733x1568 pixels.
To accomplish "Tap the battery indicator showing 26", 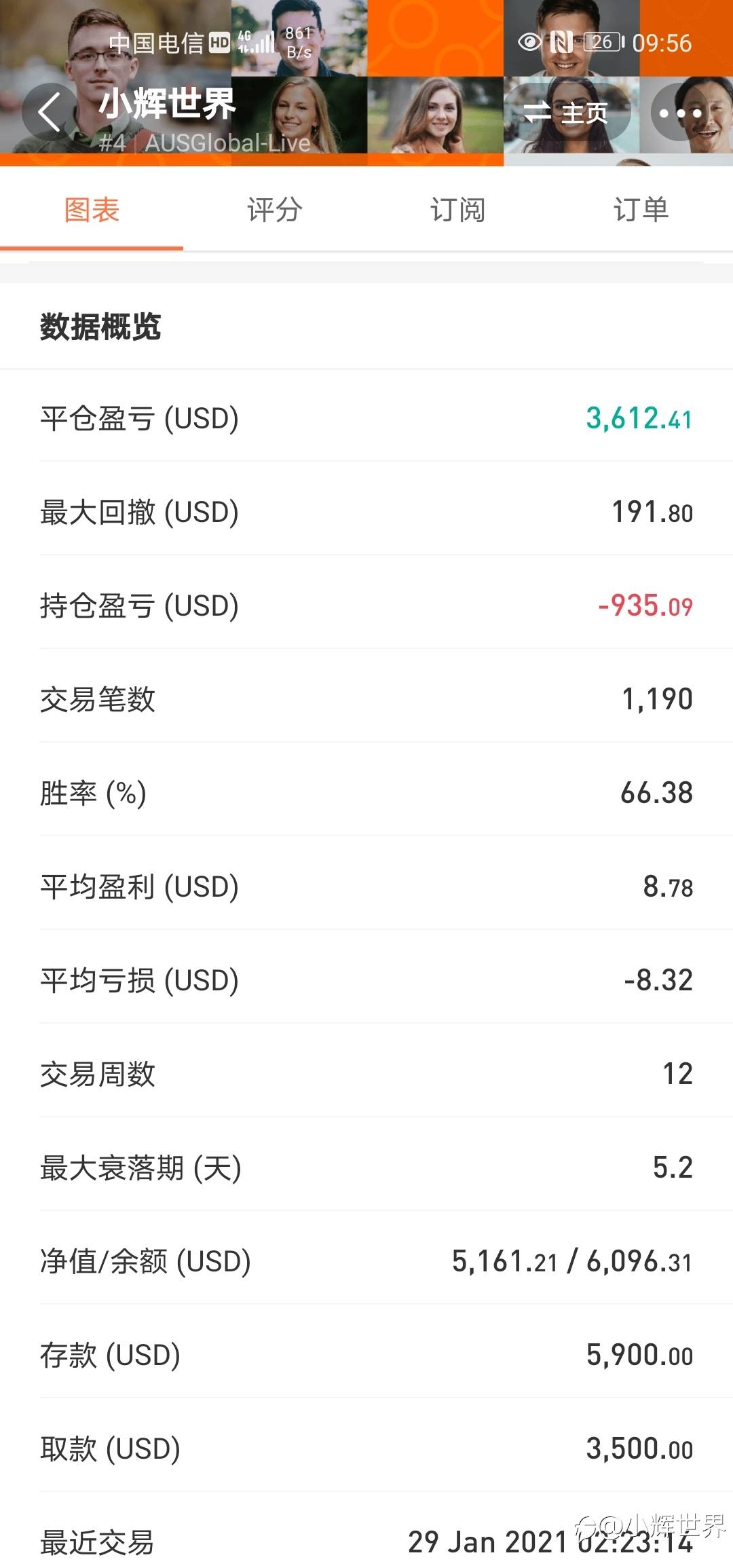I will pyautogui.click(x=600, y=43).
